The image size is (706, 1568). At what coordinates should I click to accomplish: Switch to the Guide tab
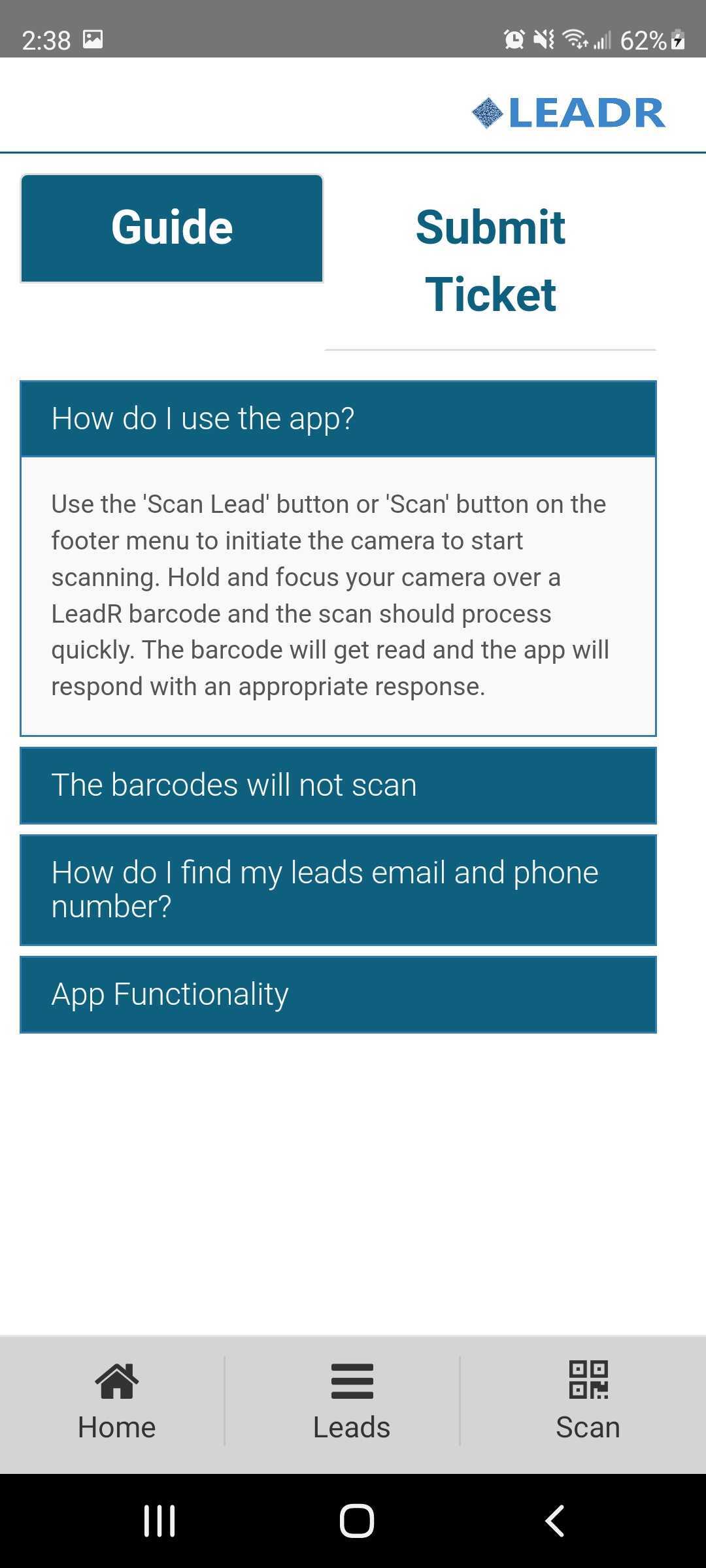172,228
